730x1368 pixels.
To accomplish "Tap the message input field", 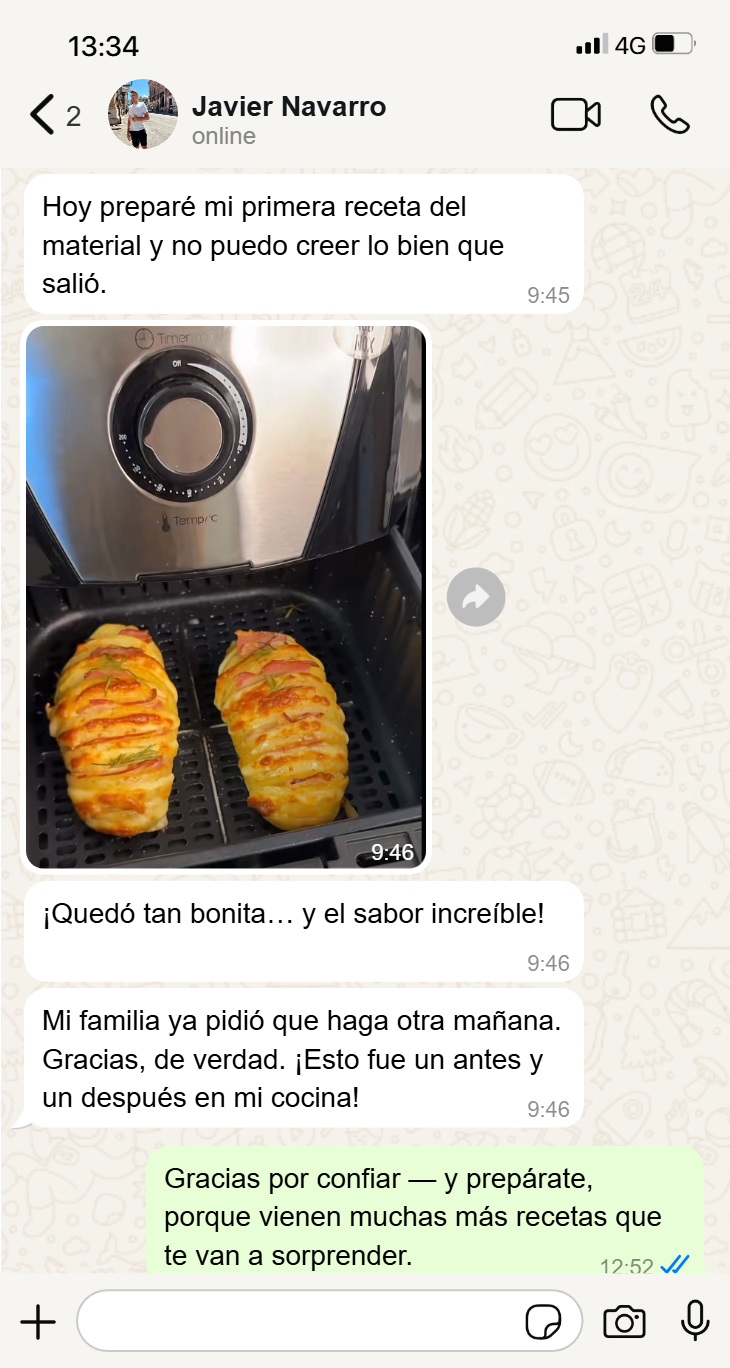I will [300, 1322].
